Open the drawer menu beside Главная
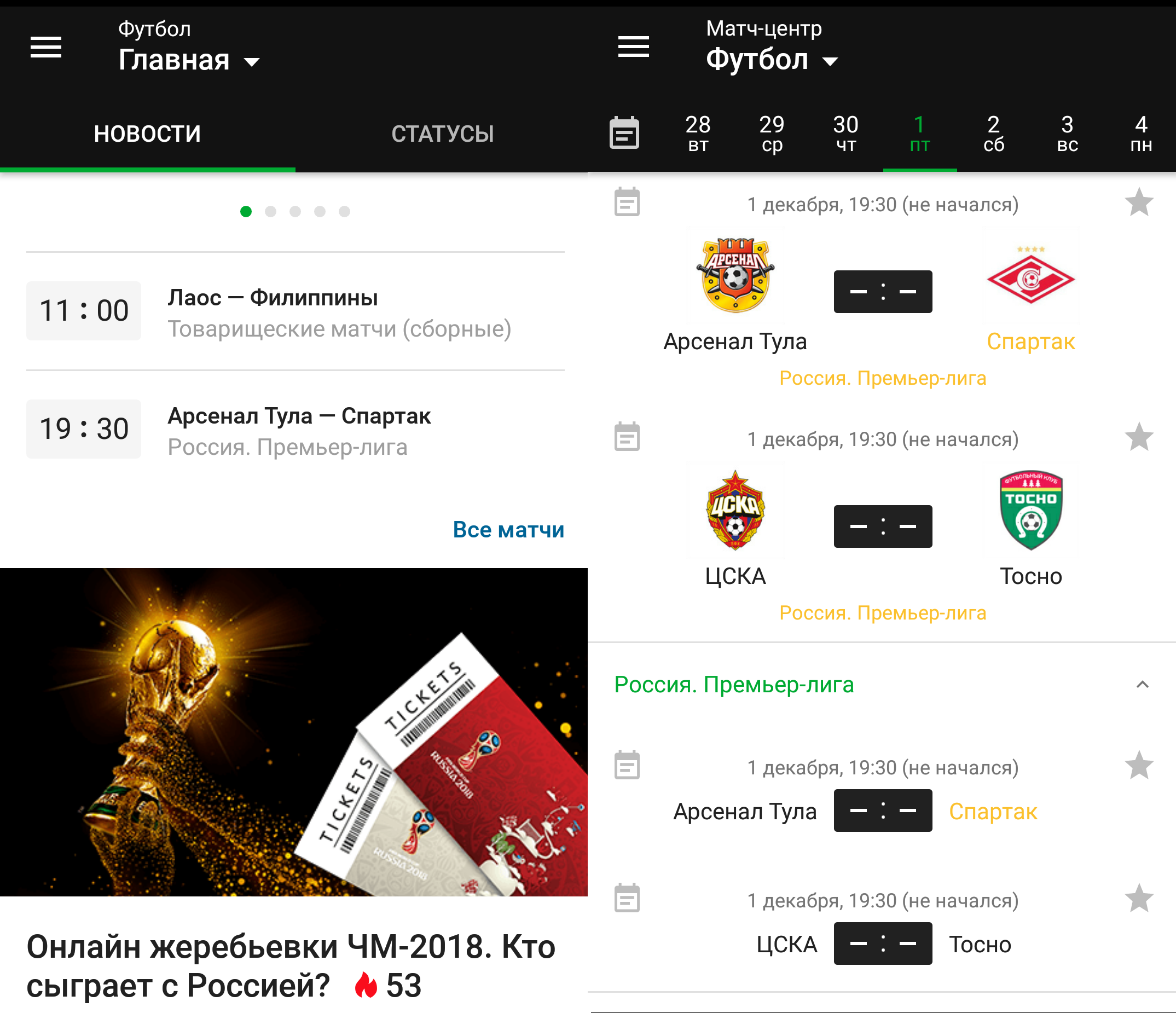The width and height of the screenshot is (1176, 1013). click(45, 47)
